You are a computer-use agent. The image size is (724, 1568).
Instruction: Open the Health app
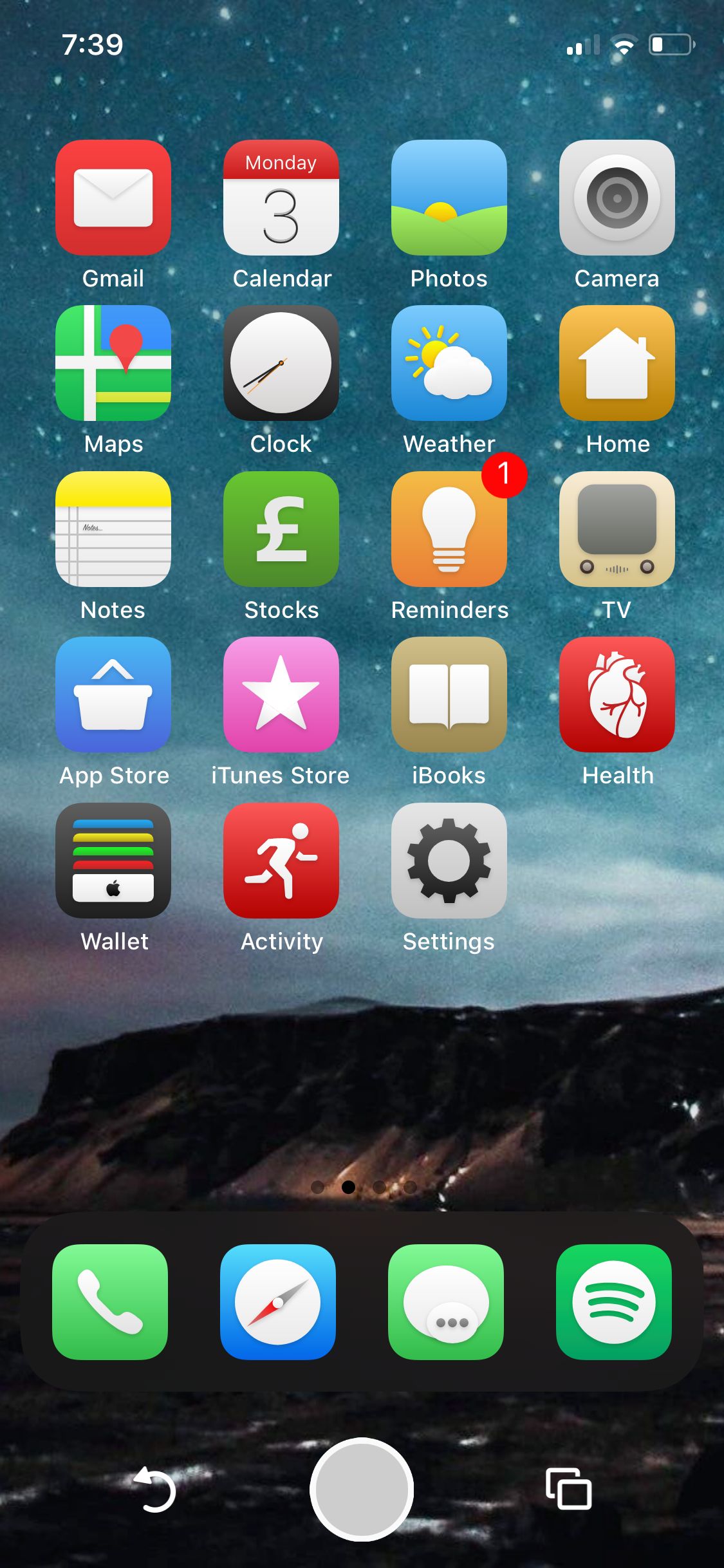(617, 695)
